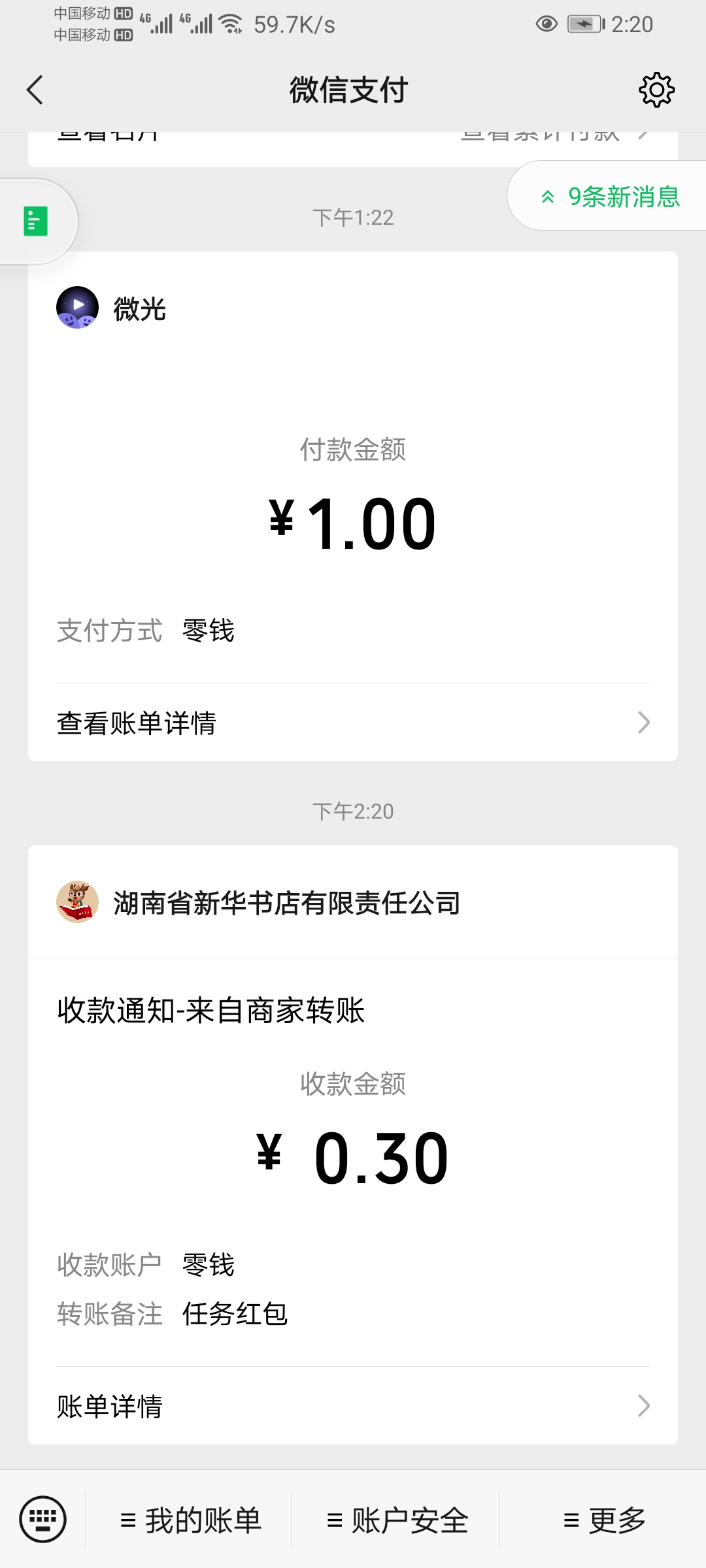Open WeChat Pay settings gear icon
The image size is (706, 1568).
(656, 90)
